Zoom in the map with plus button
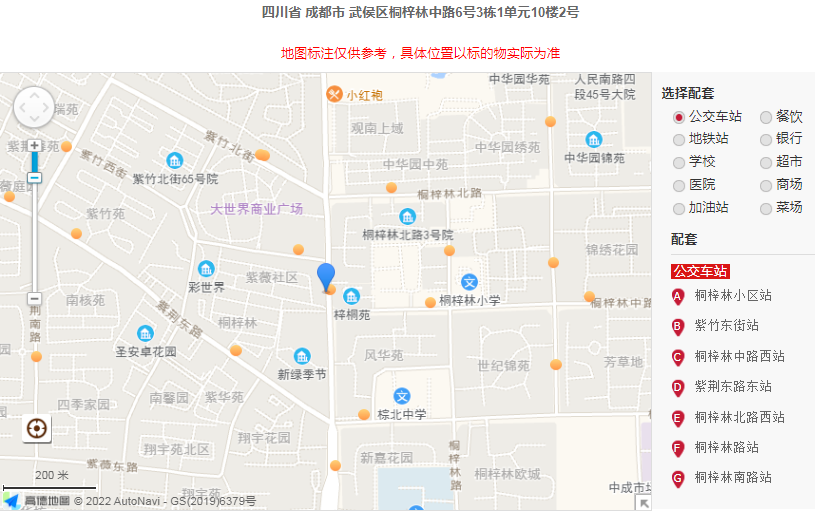 pos(34,146)
